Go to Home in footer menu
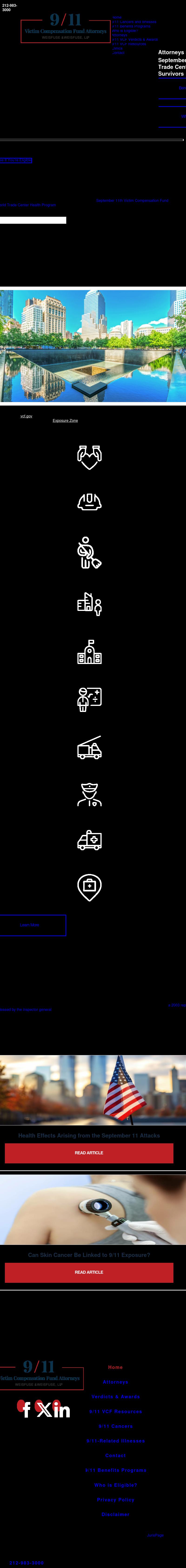This screenshot has width=186, height=1568. tap(116, 1367)
